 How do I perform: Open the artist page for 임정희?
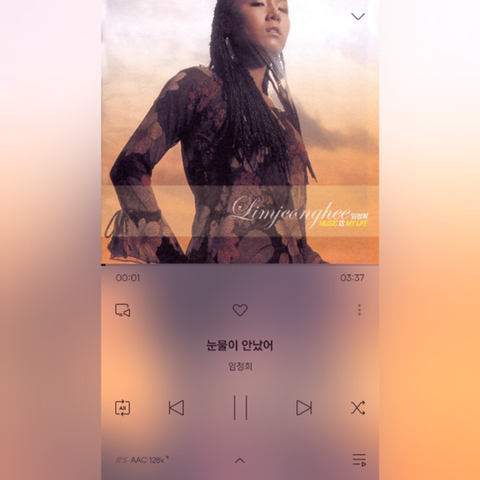pos(240,366)
